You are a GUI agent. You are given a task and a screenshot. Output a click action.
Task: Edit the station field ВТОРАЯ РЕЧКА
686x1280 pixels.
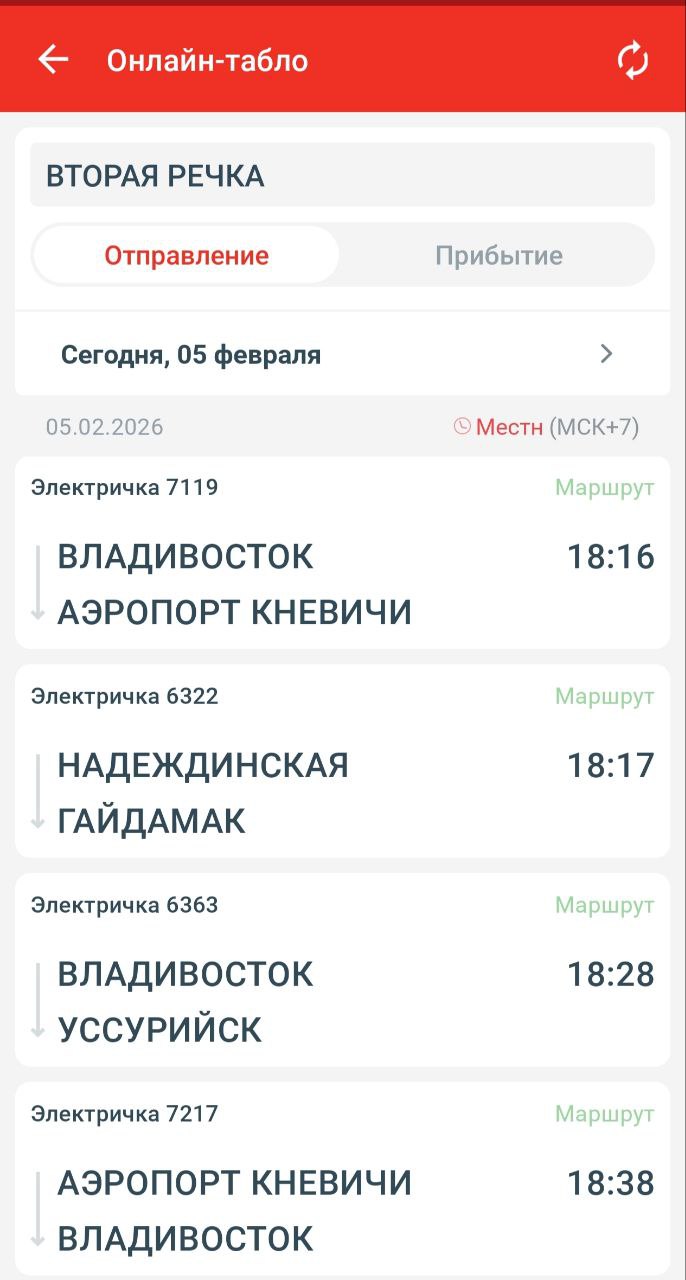tap(342, 176)
